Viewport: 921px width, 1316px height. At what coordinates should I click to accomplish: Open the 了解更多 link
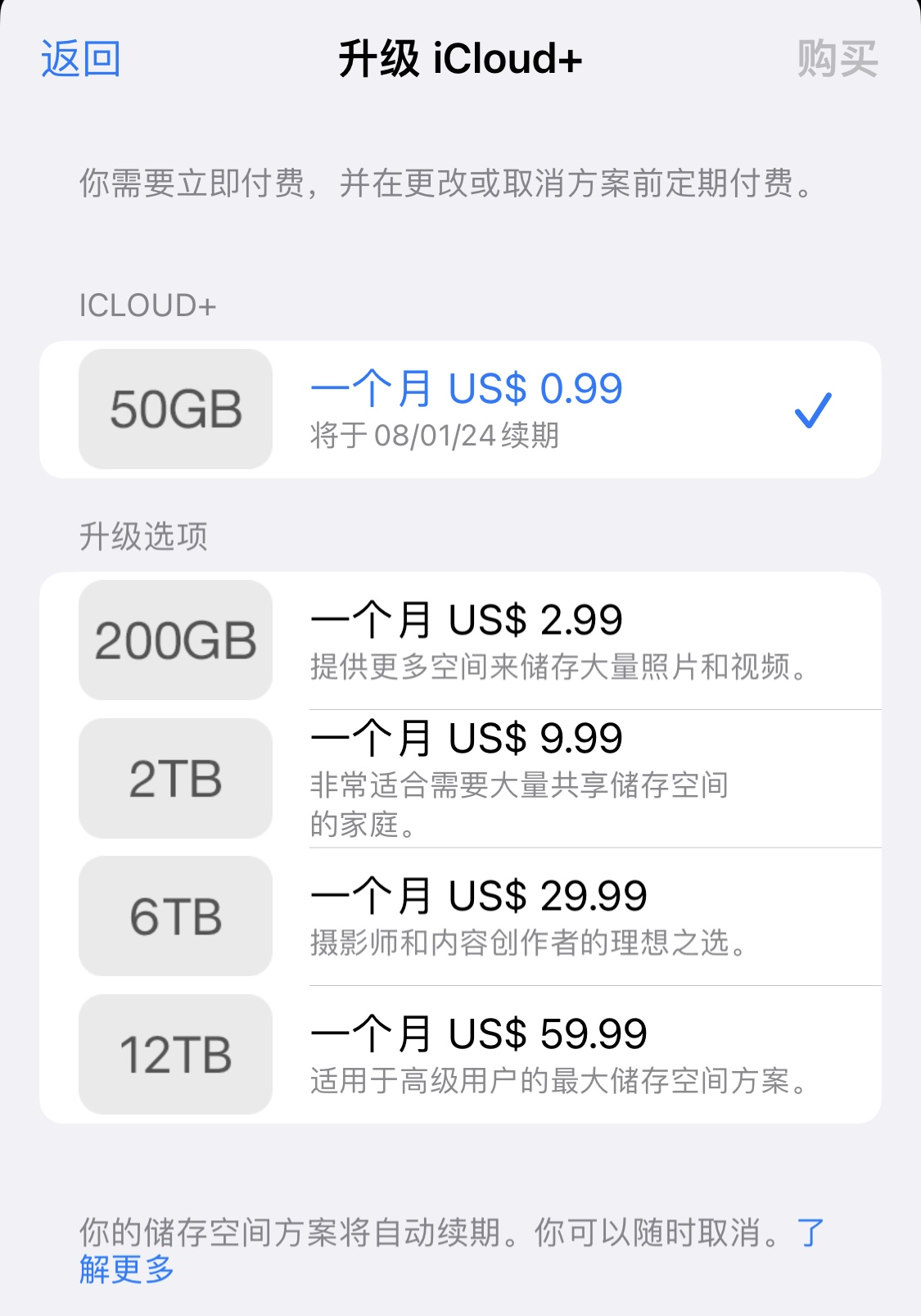click(127, 1269)
